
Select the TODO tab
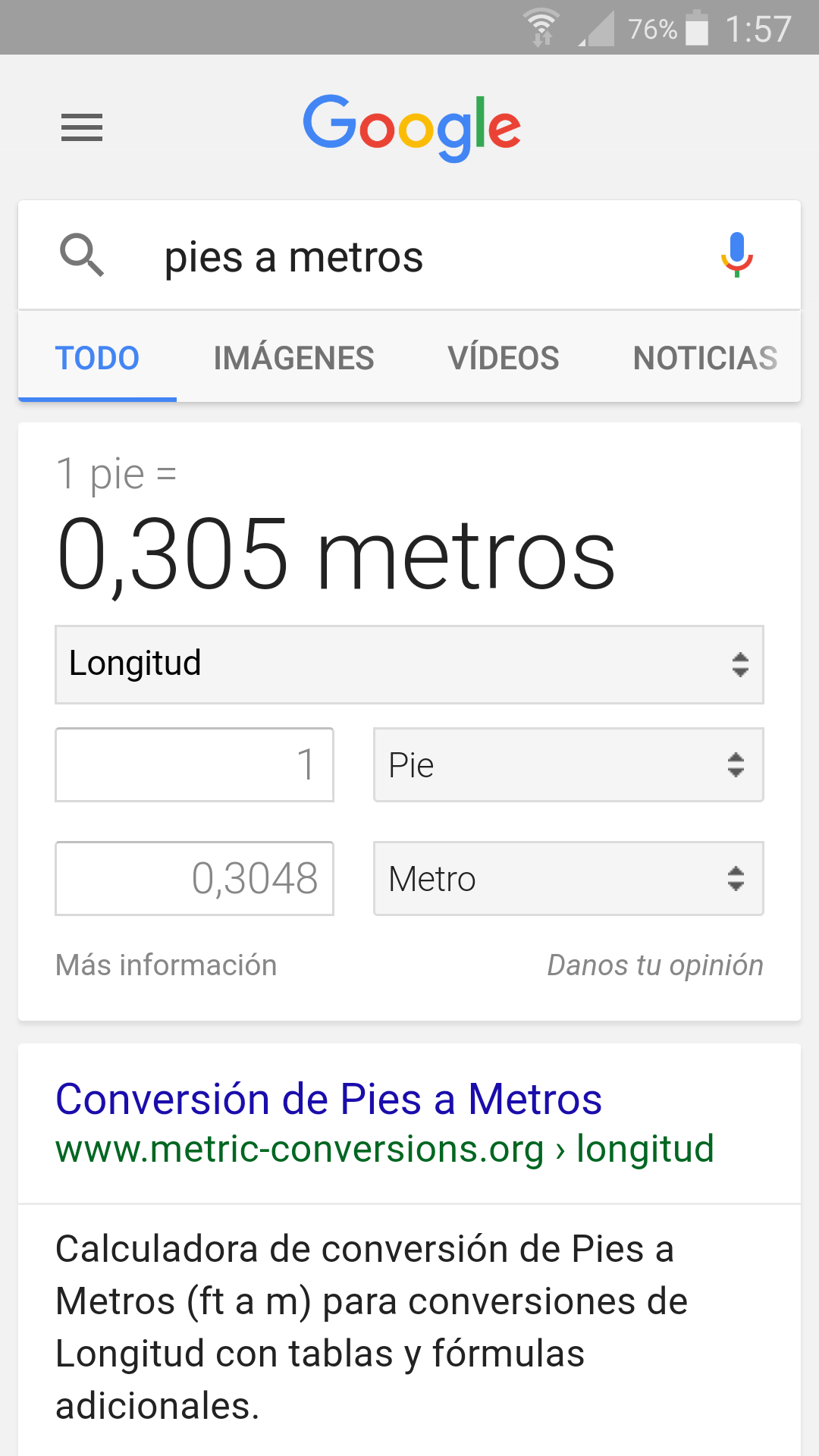coord(97,358)
